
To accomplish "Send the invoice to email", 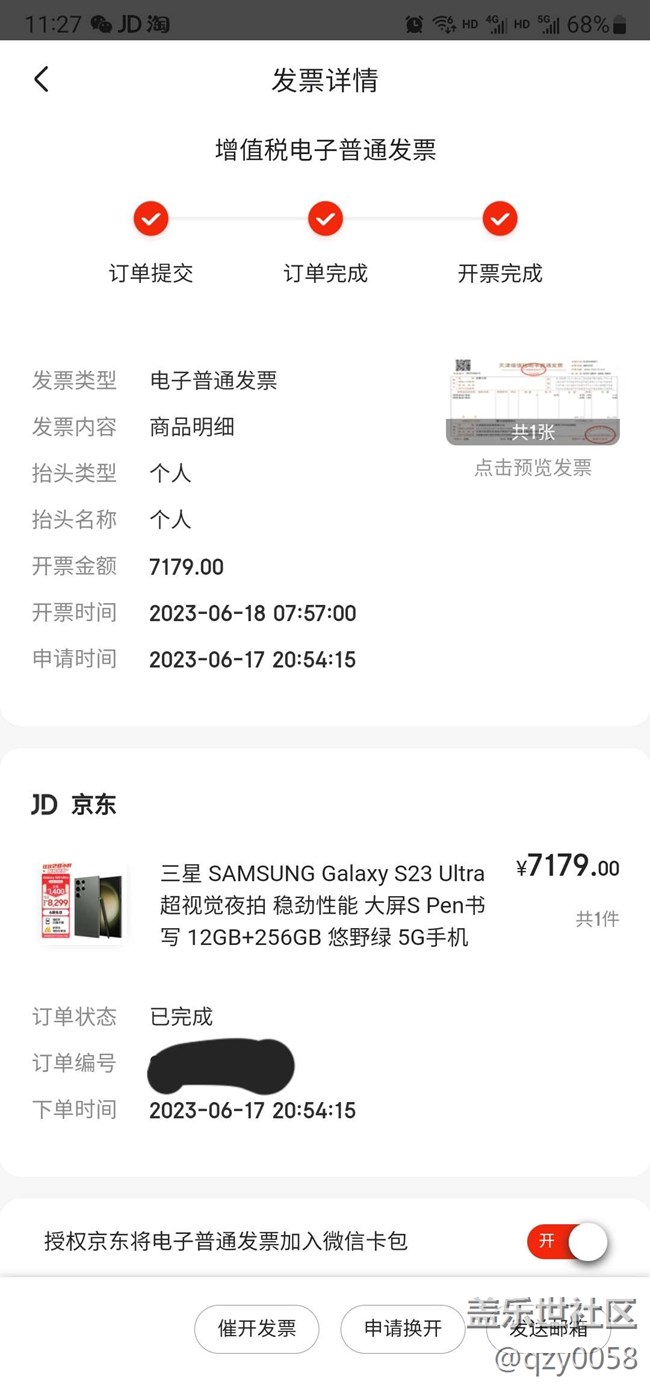I will [x=548, y=1330].
